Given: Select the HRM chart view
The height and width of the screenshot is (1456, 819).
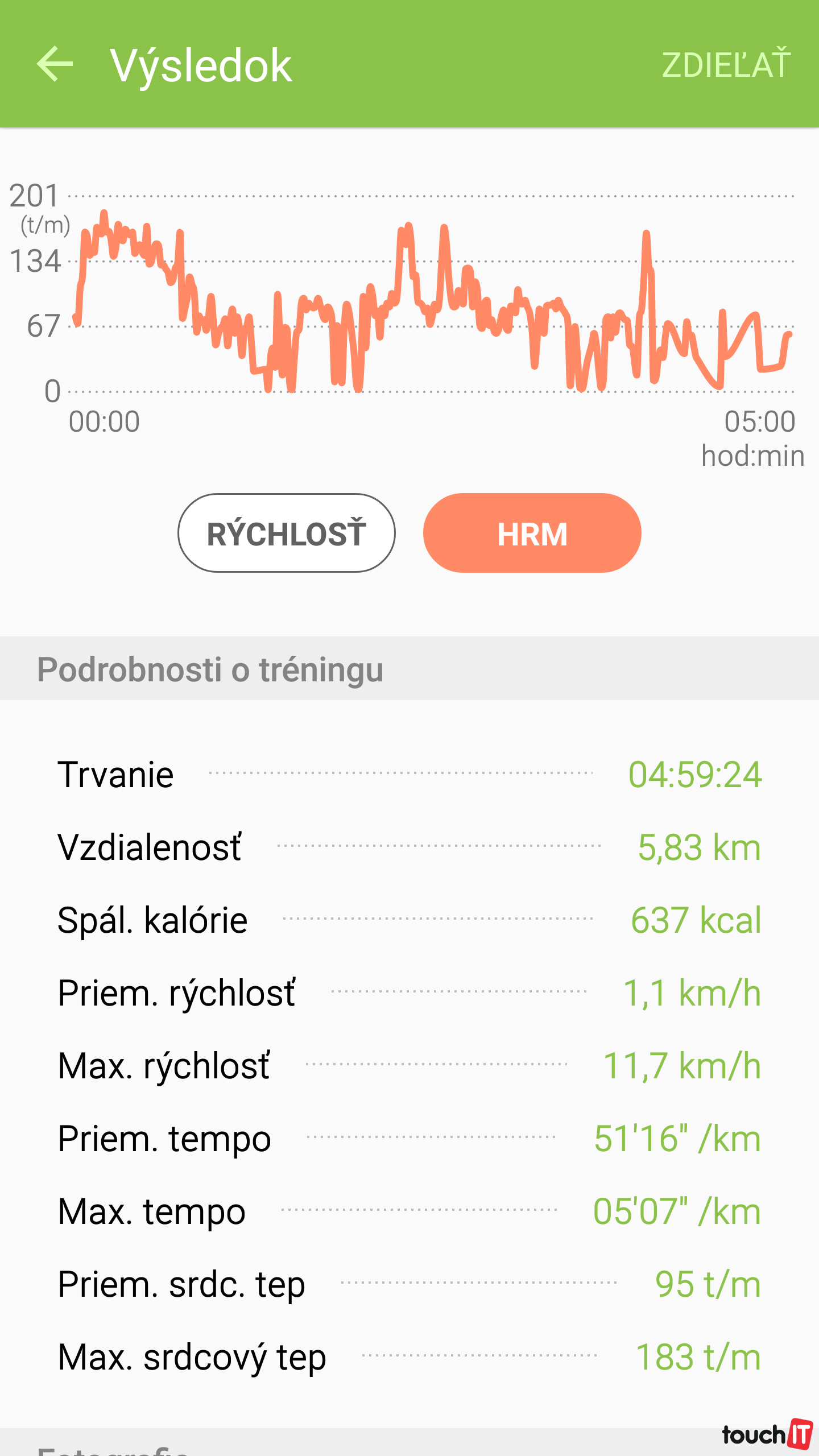Looking at the screenshot, I should [x=532, y=533].
